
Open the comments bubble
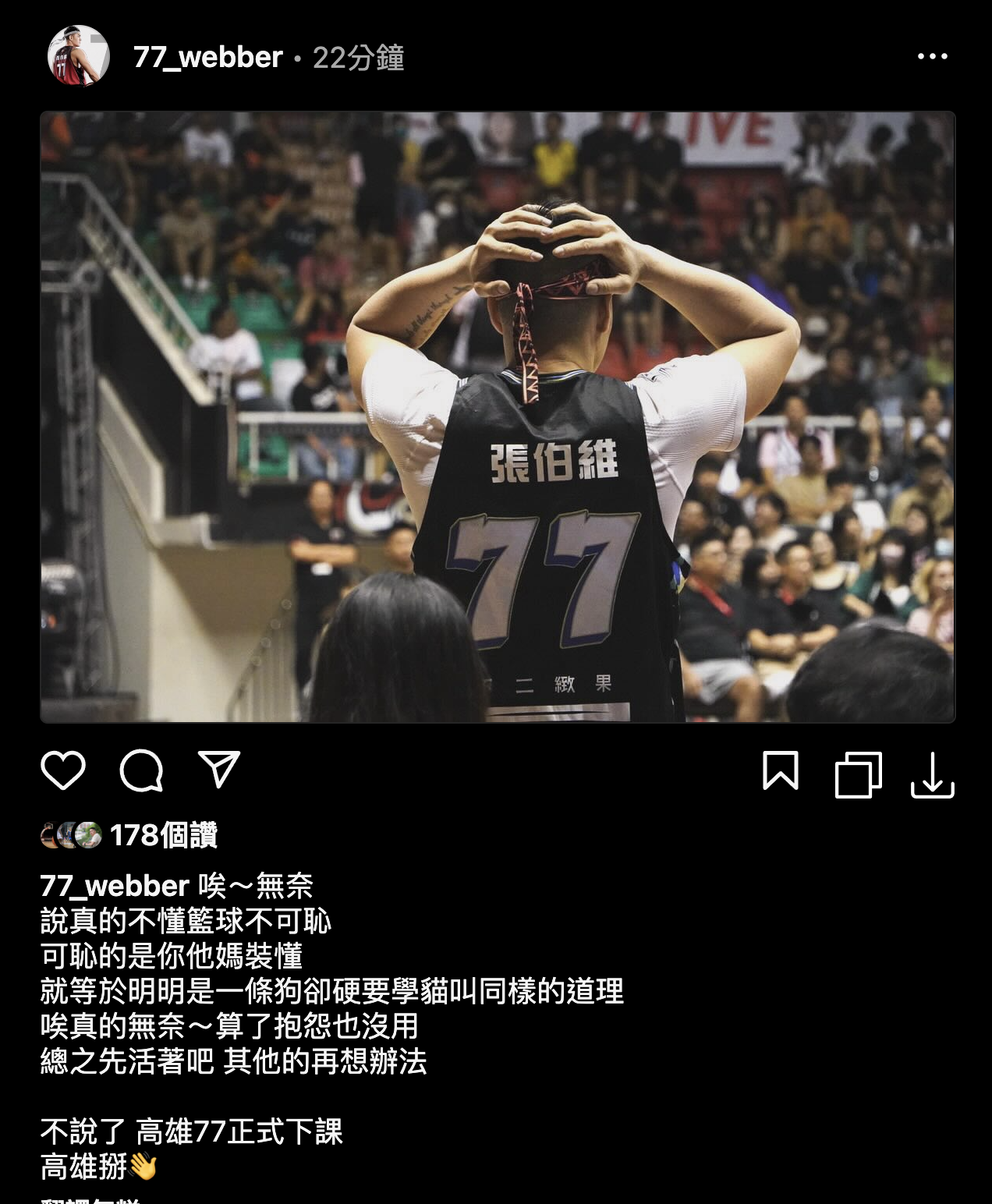(141, 771)
